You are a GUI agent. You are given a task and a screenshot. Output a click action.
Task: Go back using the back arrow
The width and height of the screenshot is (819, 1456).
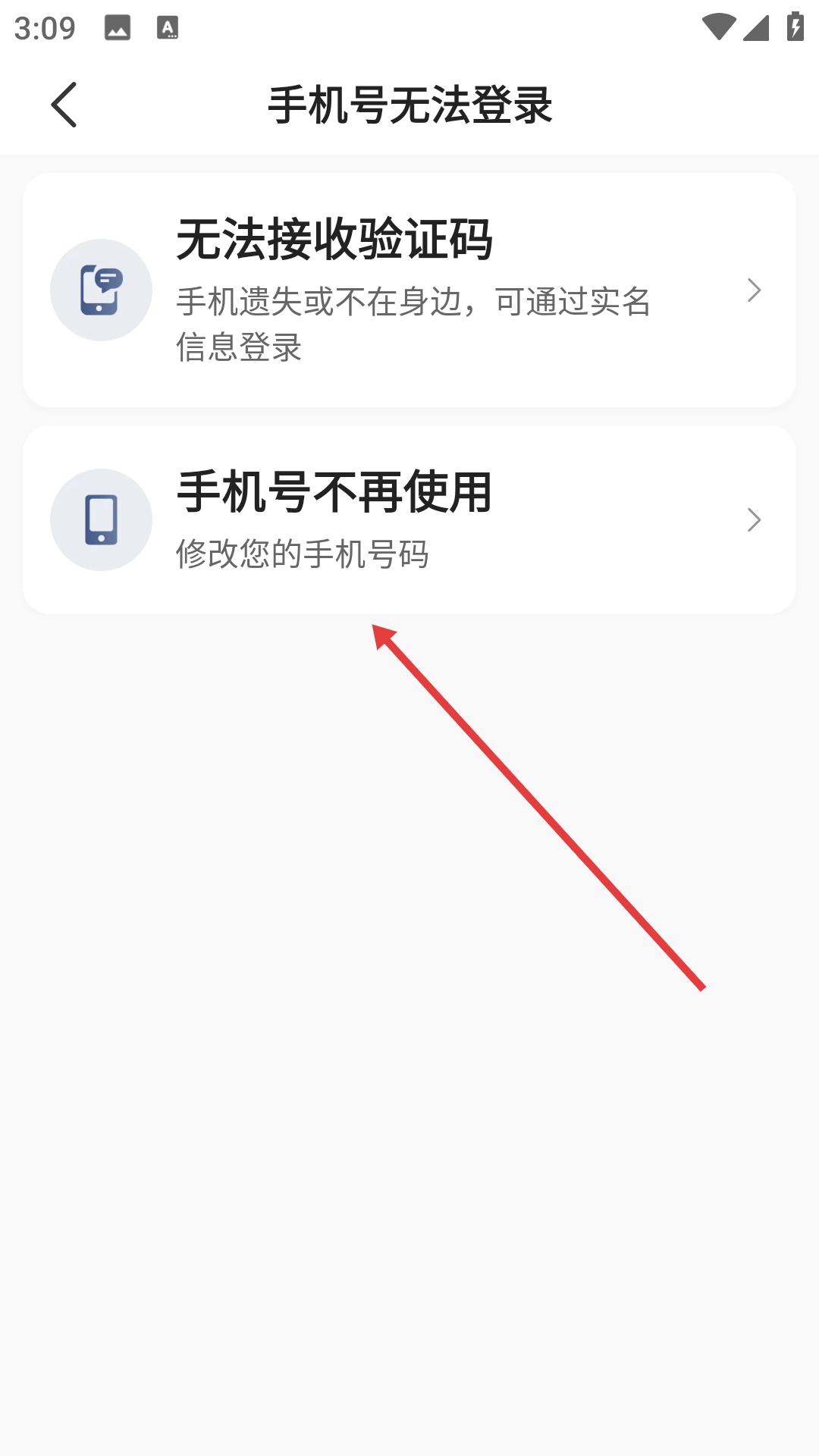pos(64,105)
